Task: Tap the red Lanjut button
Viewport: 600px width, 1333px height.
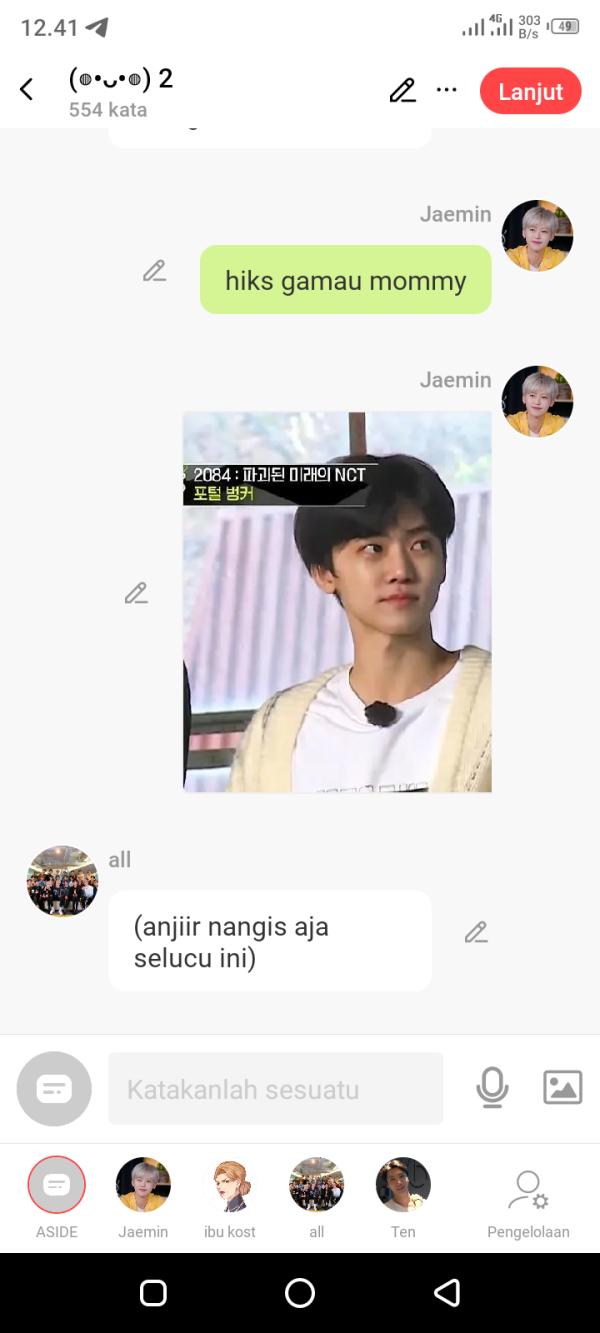Action: tap(530, 91)
